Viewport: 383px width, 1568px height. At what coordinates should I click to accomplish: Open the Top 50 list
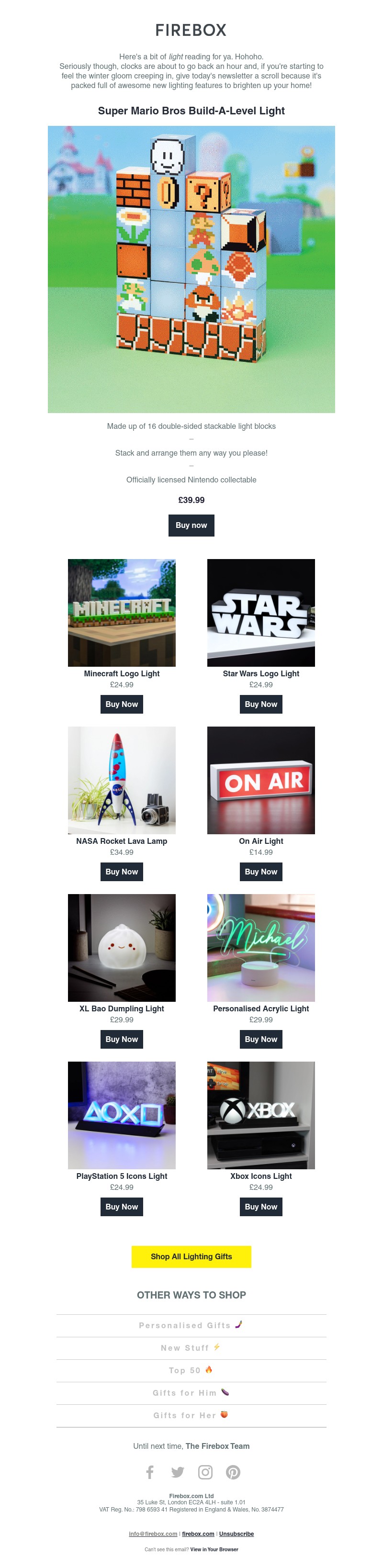190,1370
